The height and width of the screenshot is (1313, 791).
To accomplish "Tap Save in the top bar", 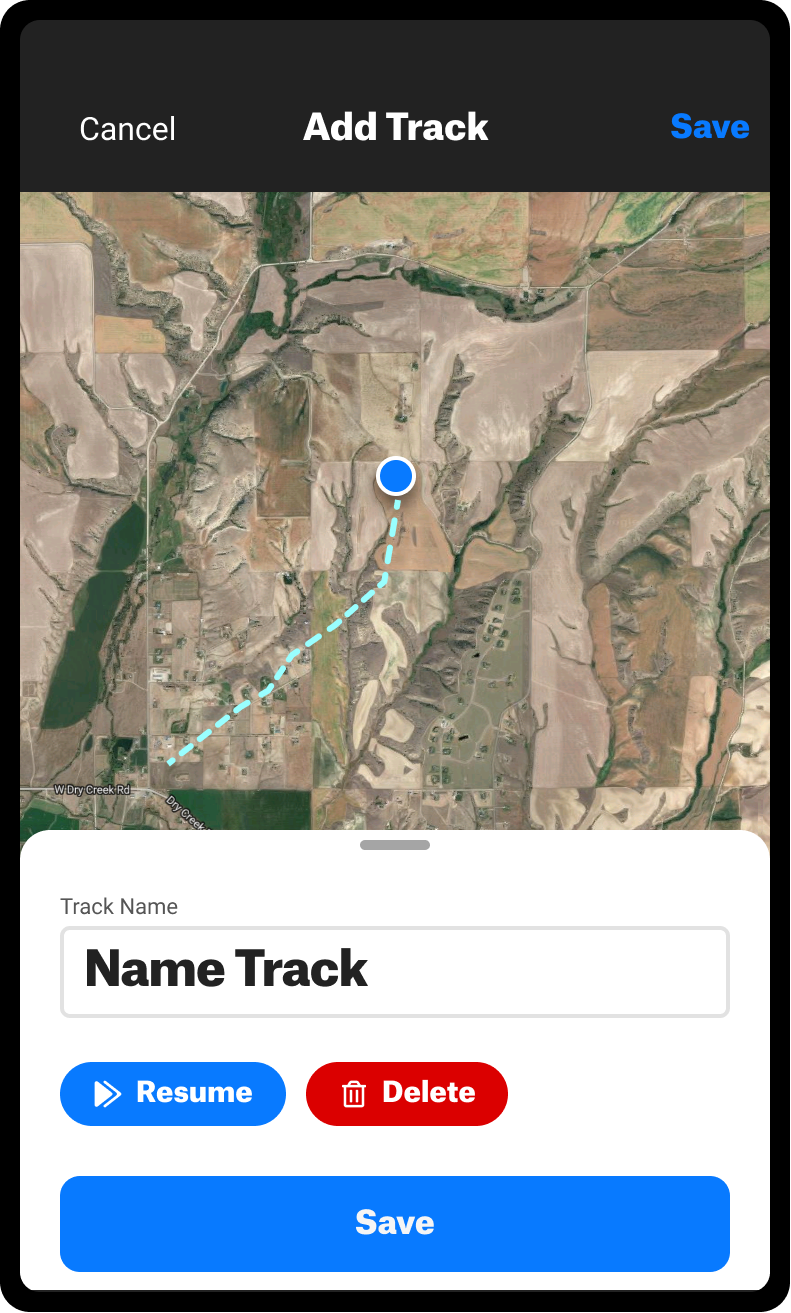I will tap(709, 127).
